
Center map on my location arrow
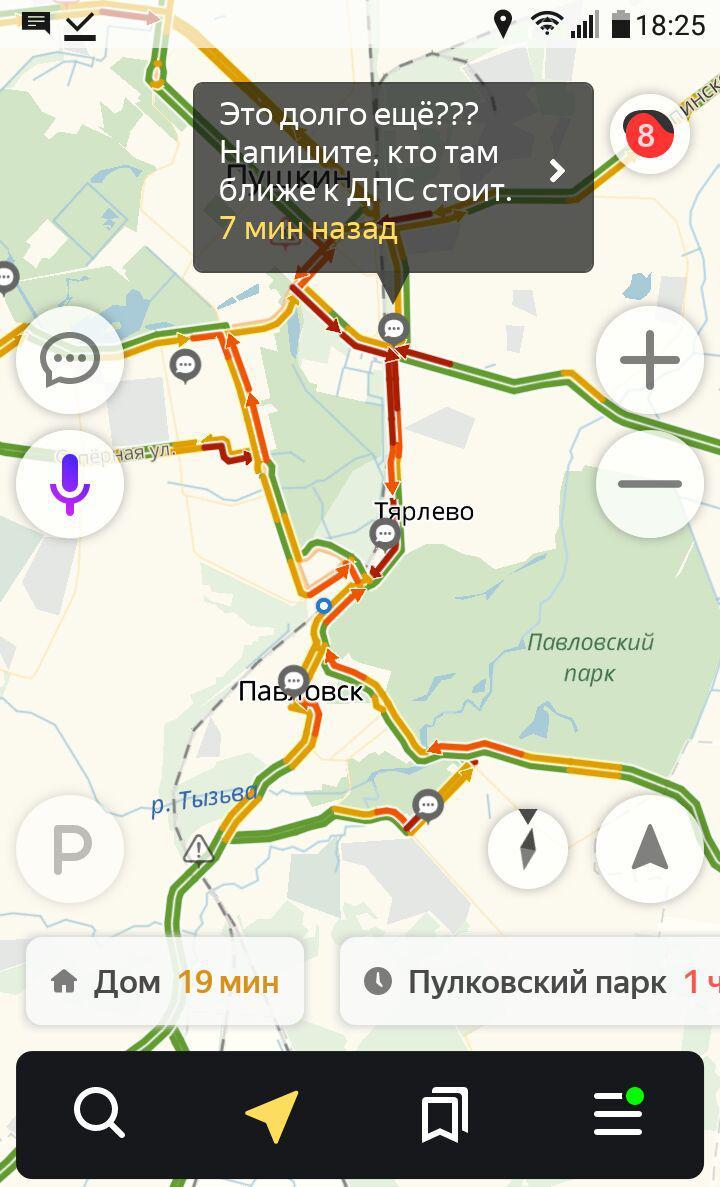click(x=650, y=849)
